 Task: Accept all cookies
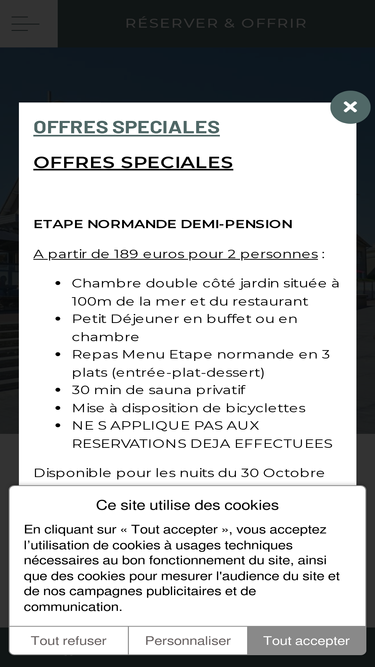click(x=307, y=641)
